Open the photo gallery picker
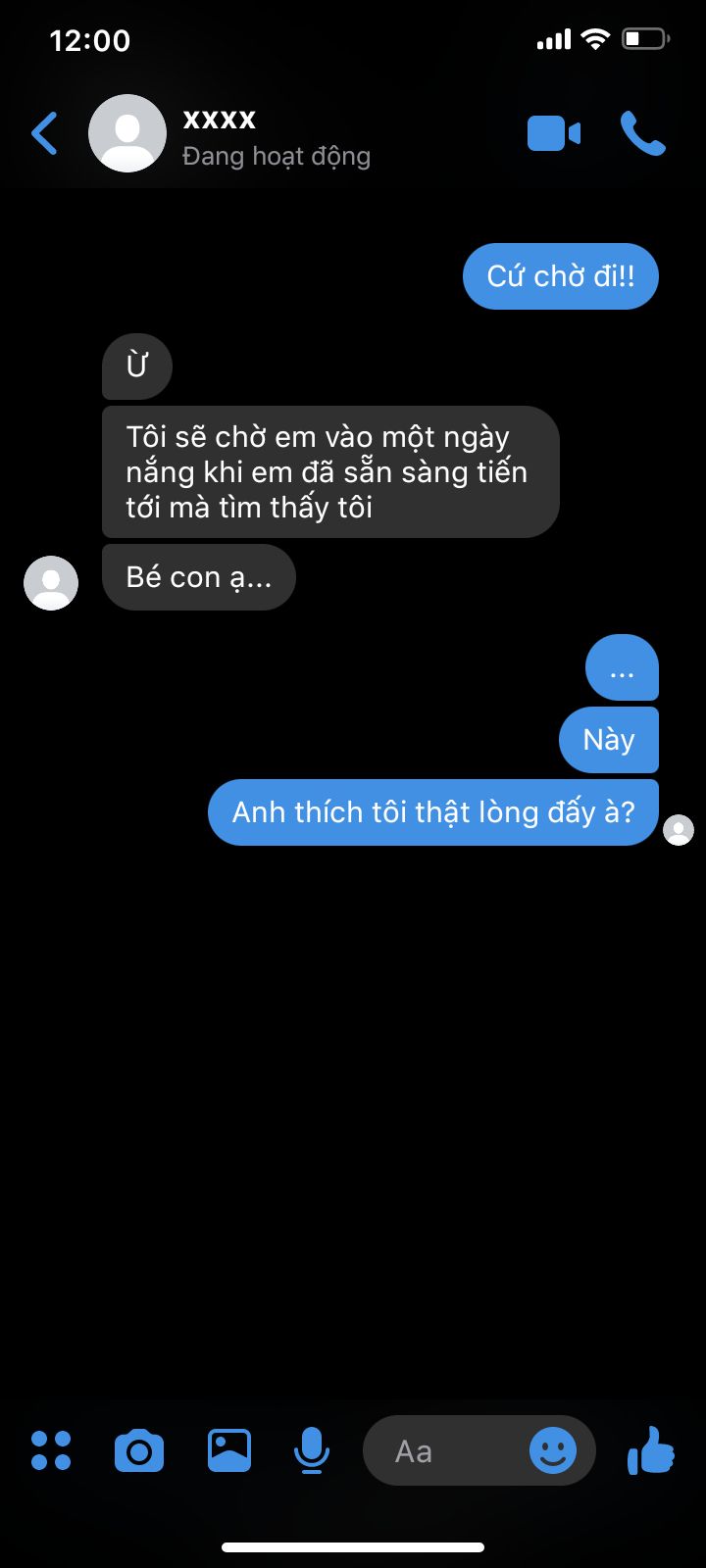 228,1450
